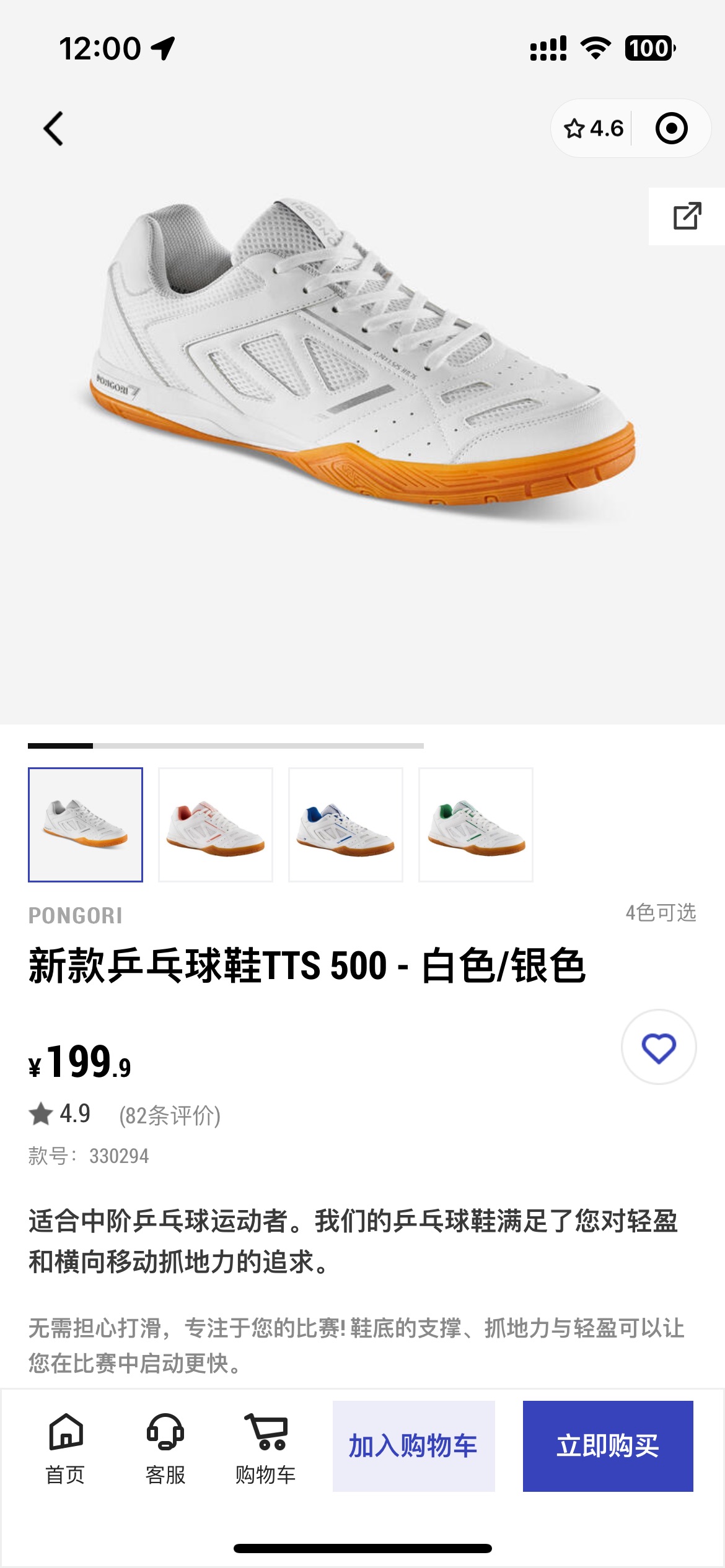
Task: Go back to the previous page
Action: point(54,129)
